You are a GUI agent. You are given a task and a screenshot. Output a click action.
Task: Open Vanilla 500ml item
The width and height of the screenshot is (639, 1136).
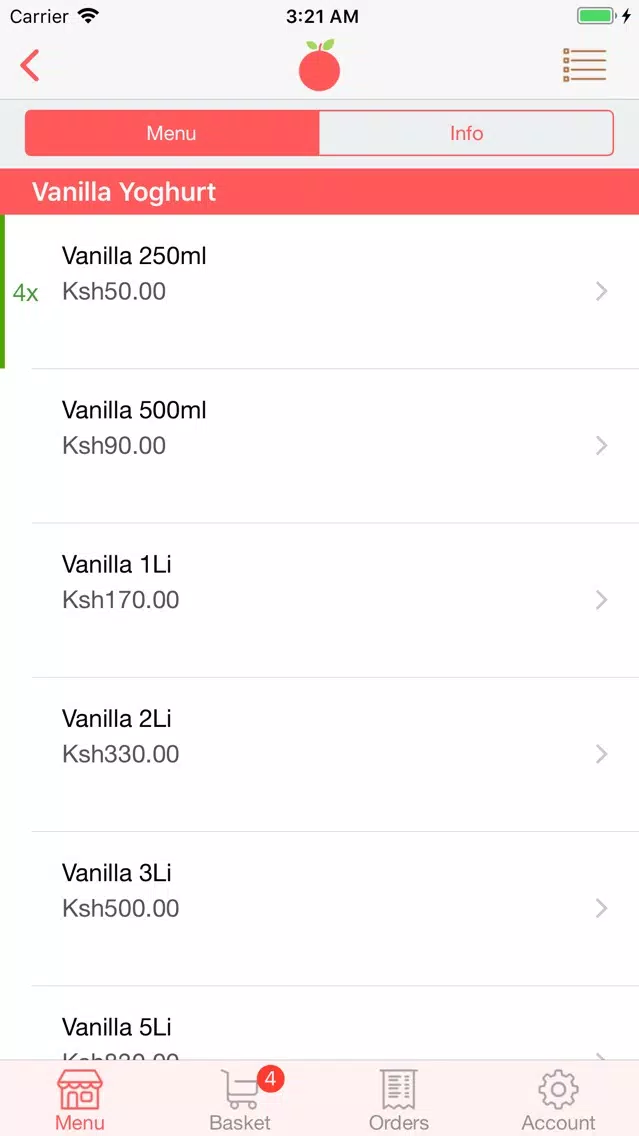[x=320, y=446]
